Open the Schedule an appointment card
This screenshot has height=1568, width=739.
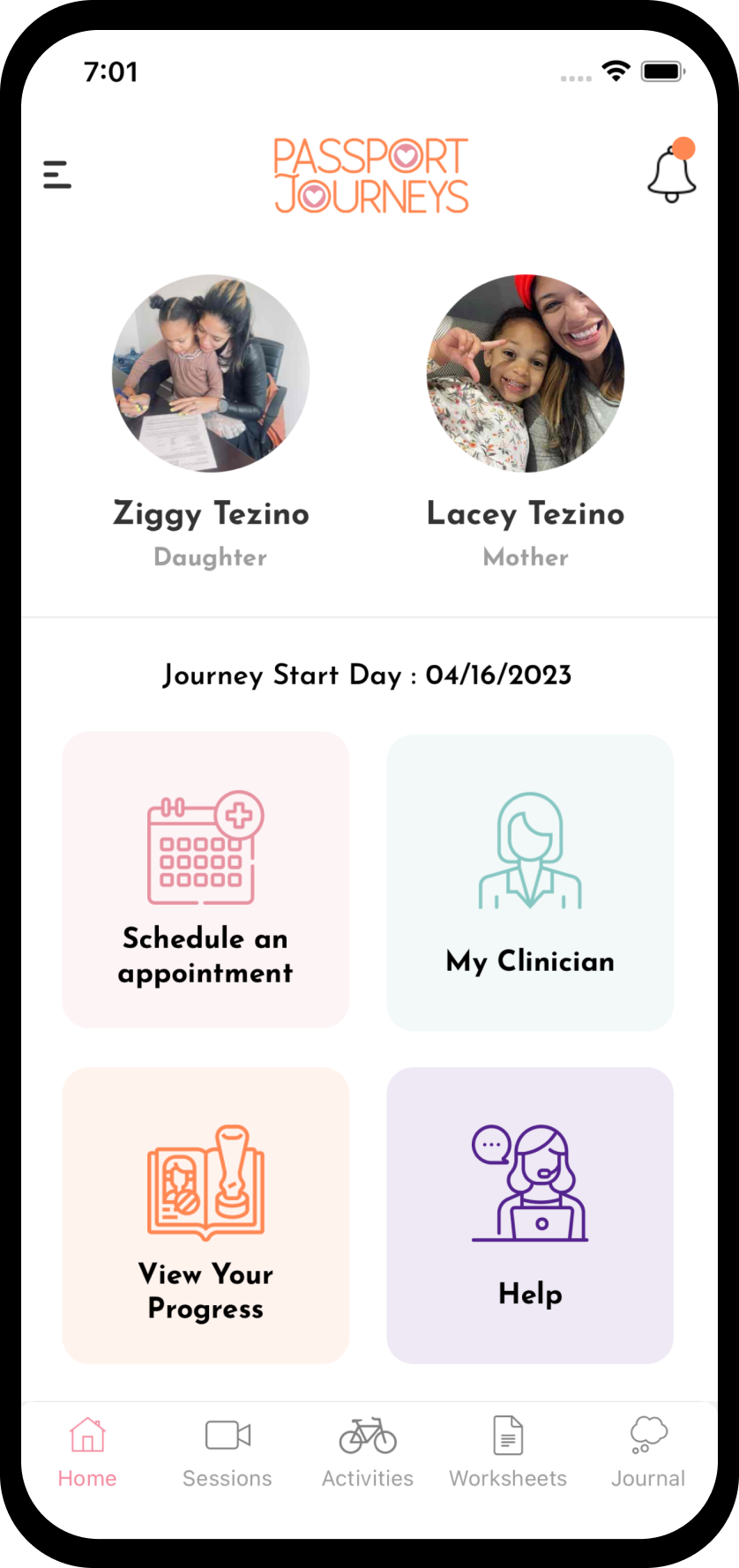coord(205,879)
